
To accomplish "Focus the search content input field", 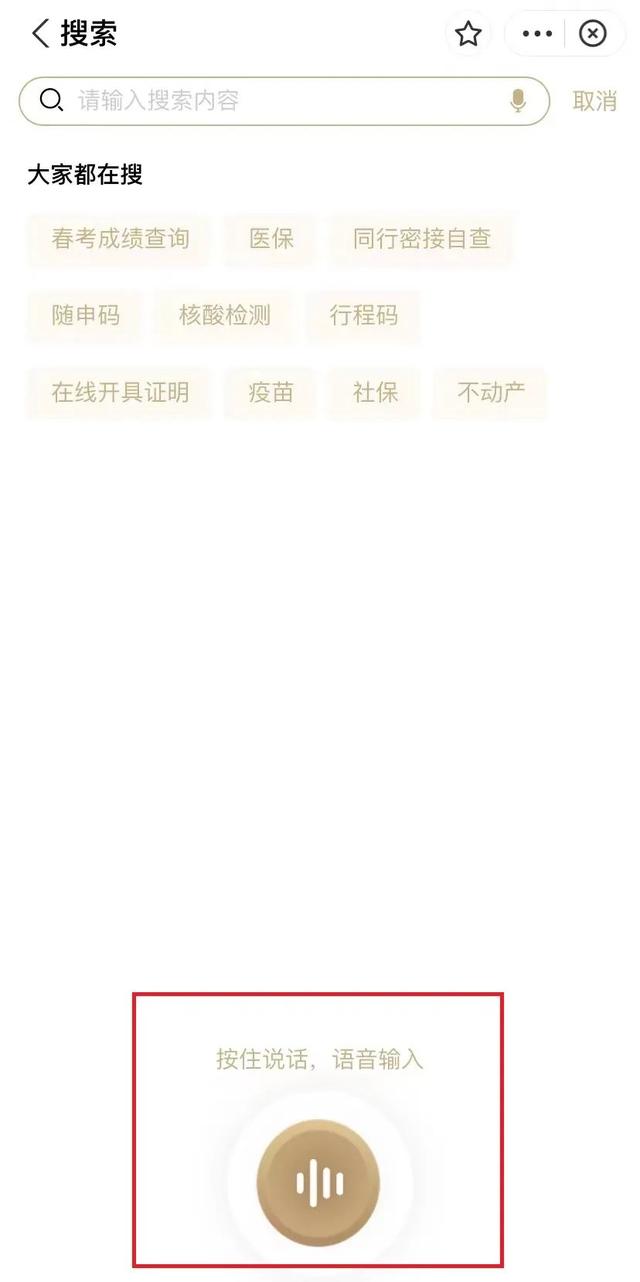I will (x=280, y=101).
